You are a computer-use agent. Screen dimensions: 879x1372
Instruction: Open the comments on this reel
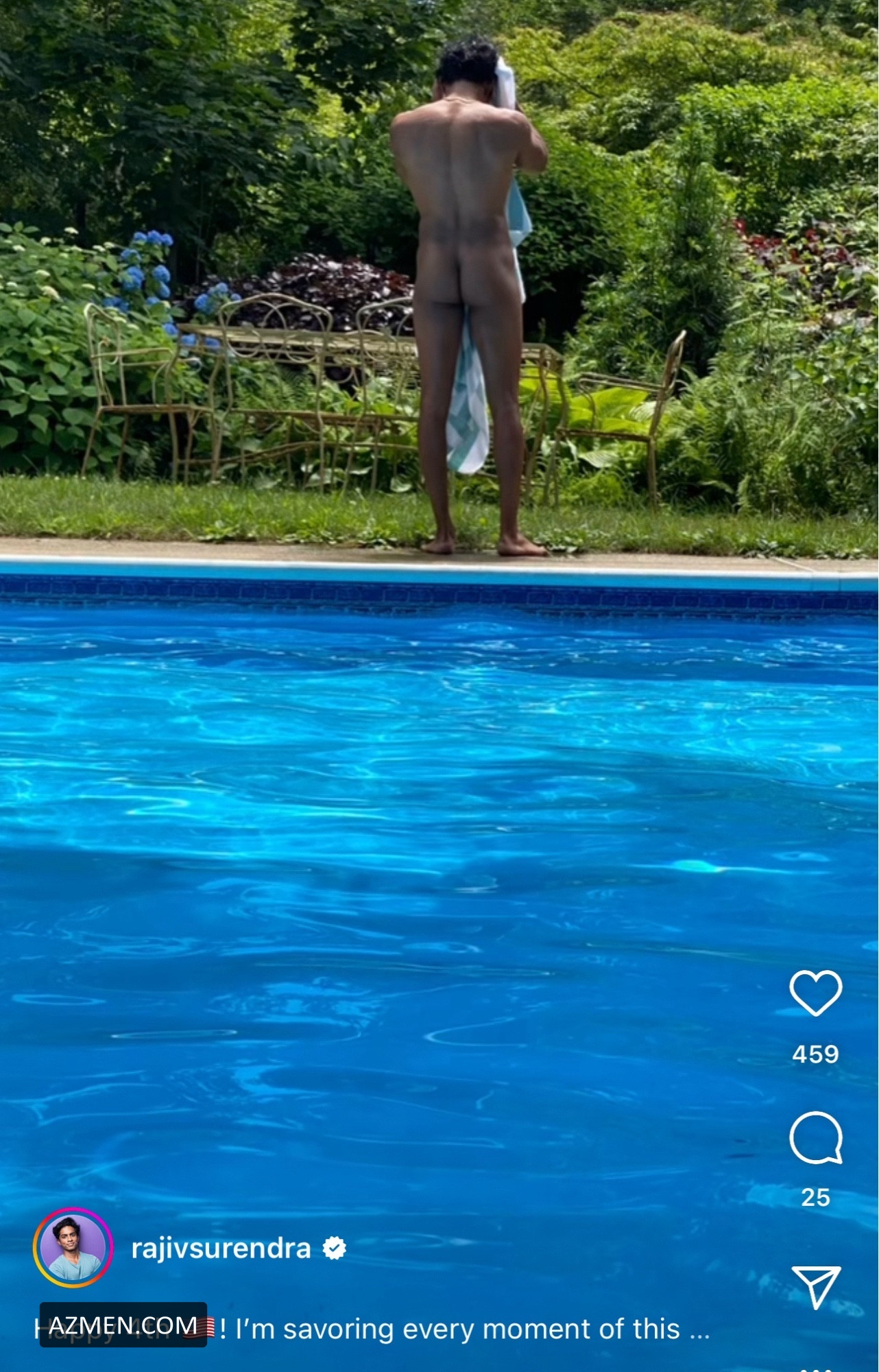pos(815,1137)
